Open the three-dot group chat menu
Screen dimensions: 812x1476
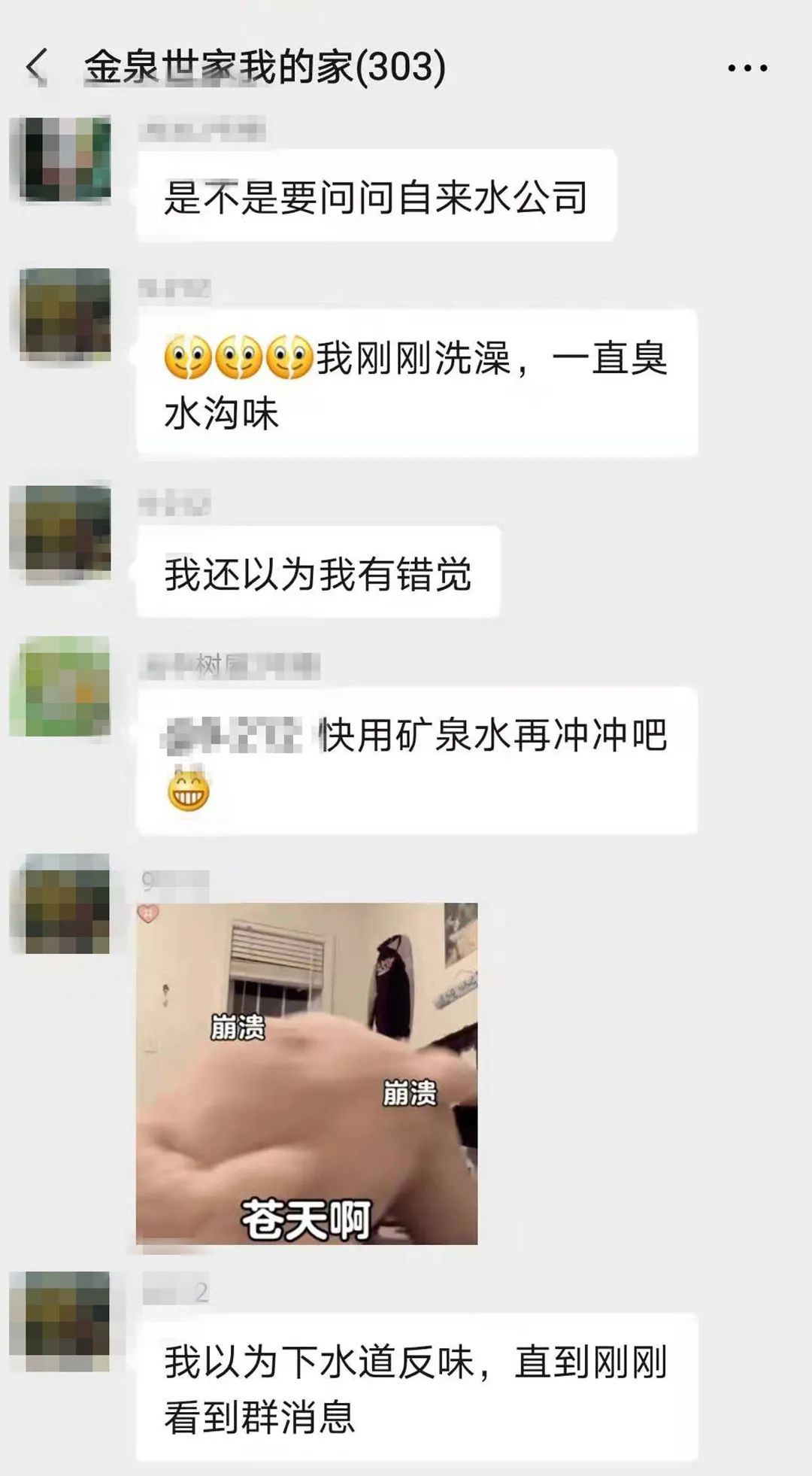tap(747, 68)
